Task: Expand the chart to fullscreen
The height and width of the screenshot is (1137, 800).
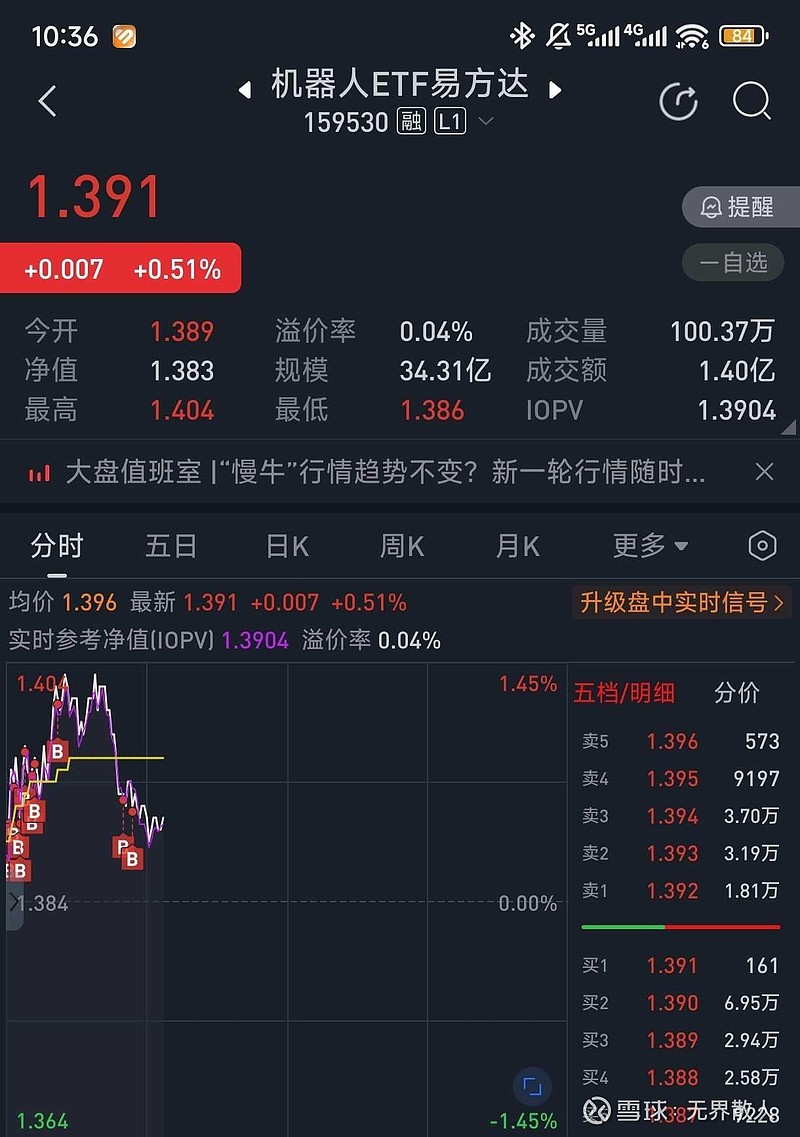Action: [531, 1085]
